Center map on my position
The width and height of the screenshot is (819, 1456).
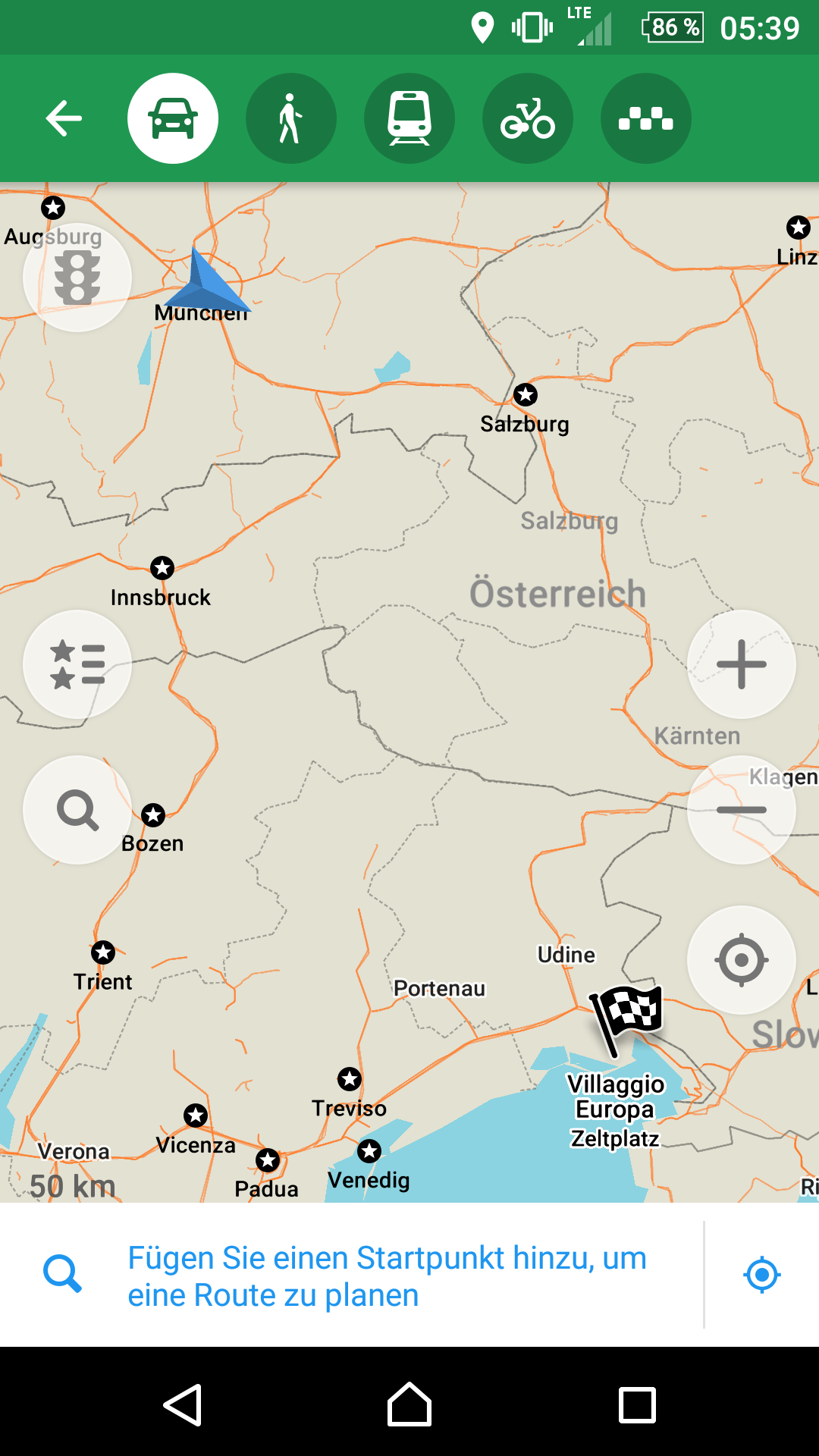[742, 960]
